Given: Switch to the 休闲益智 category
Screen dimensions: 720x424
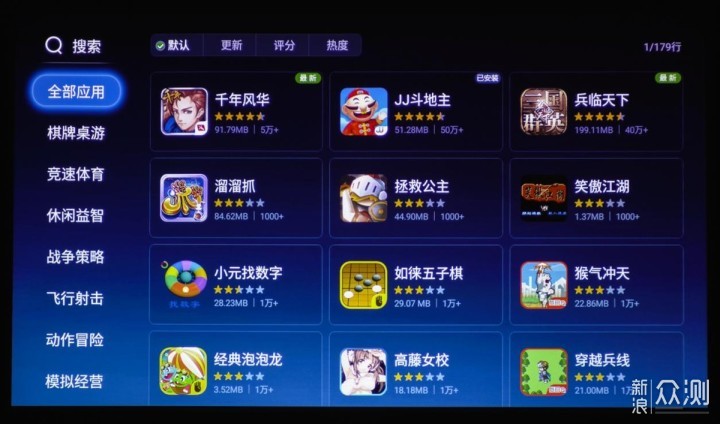Looking at the screenshot, I should point(76,215).
